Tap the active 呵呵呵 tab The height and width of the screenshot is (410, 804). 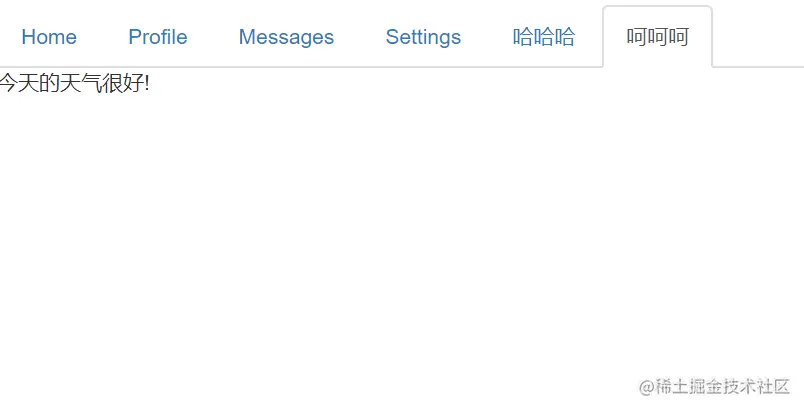point(657,37)
